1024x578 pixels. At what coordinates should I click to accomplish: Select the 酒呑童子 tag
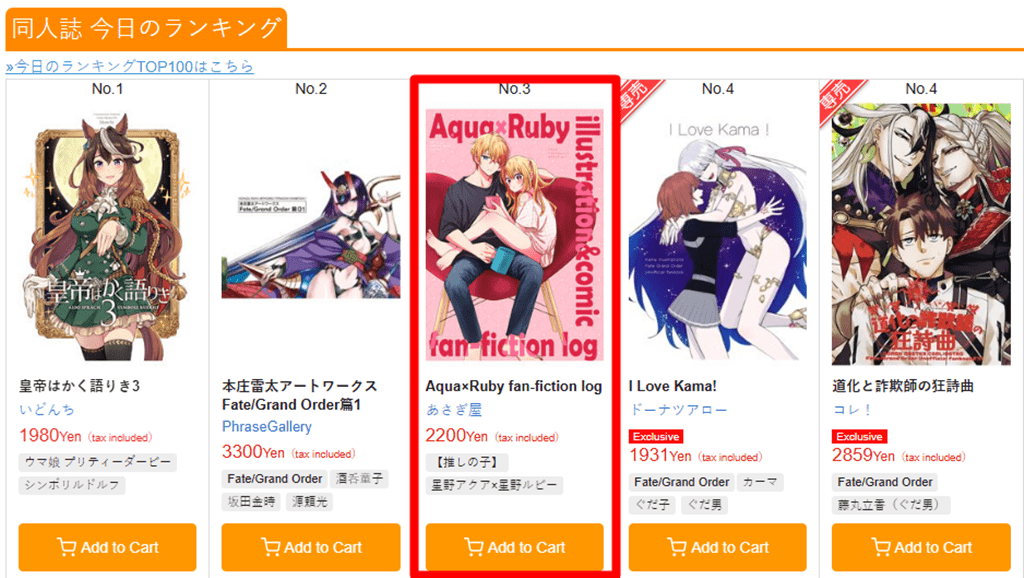359,479
